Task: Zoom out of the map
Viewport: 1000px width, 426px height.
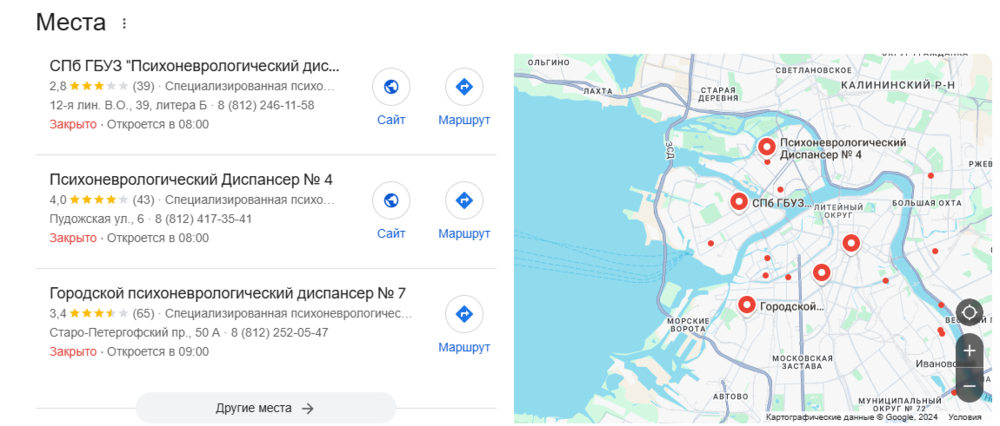Action: 968,385
